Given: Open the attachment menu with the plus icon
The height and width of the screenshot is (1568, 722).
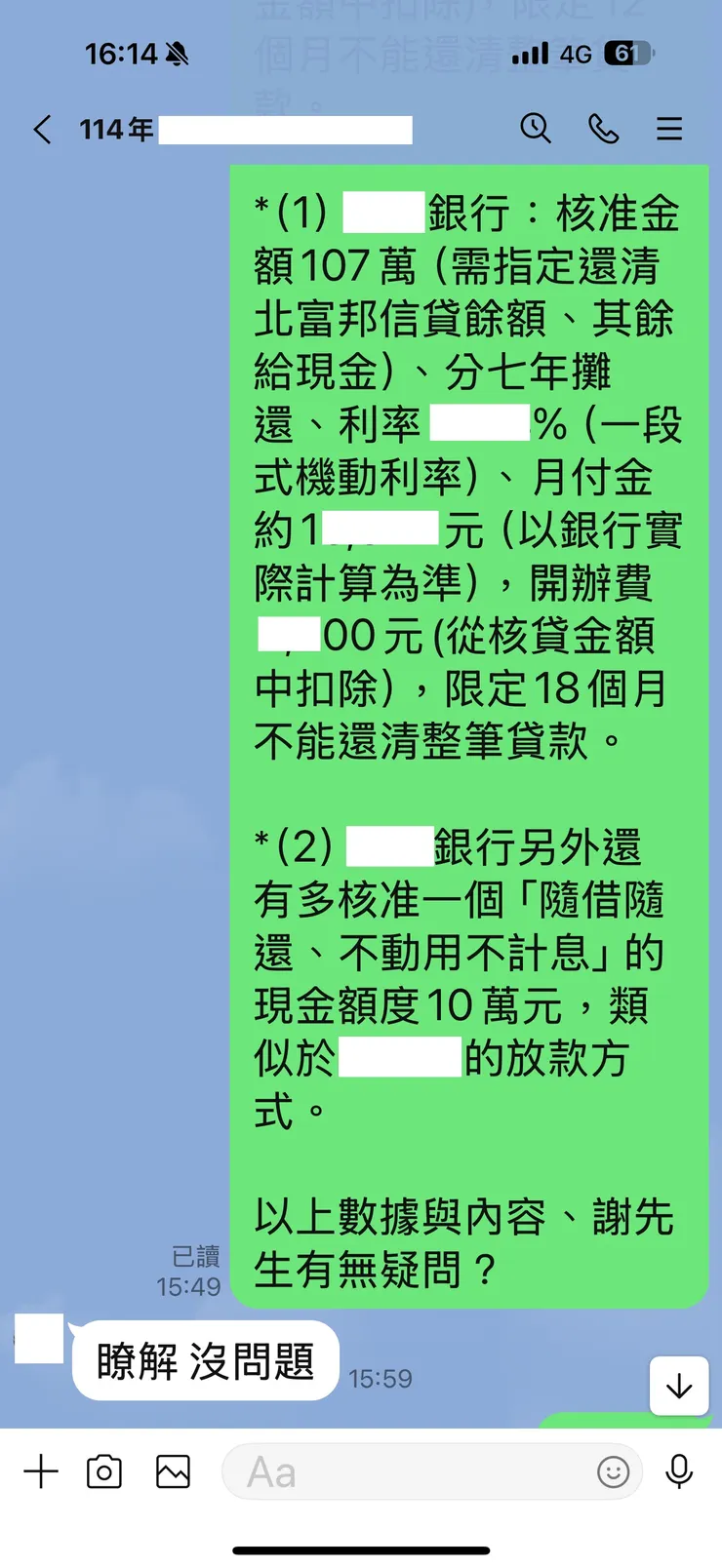Looking at the screenshot, I should coord(41,1472).
